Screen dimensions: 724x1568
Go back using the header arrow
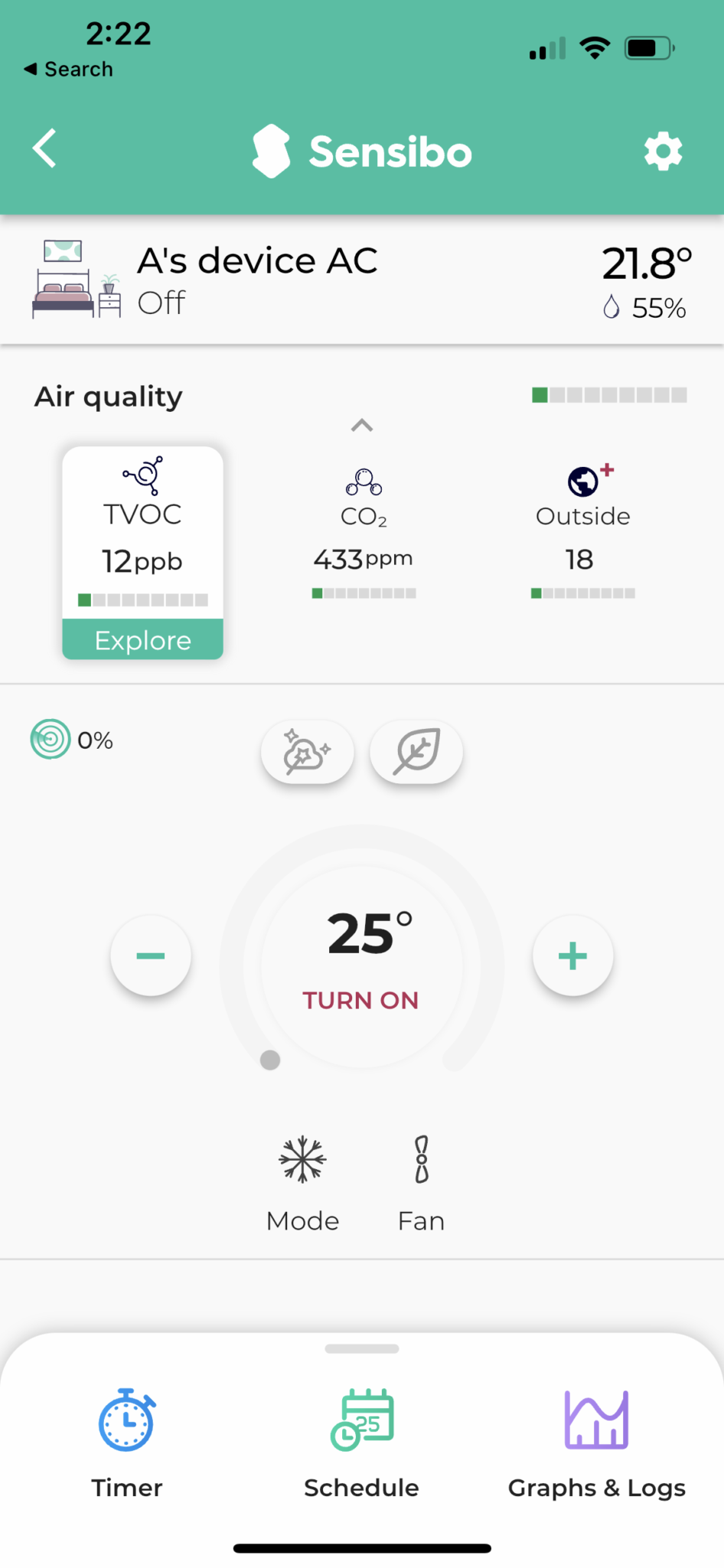point(44,149)
